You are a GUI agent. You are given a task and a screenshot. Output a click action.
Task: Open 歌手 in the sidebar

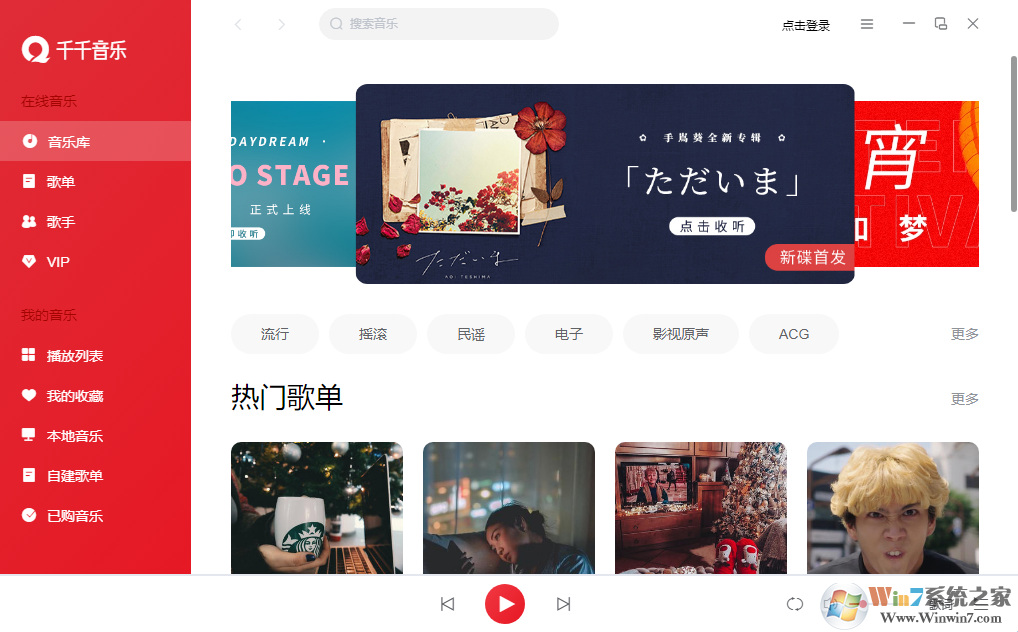pyautogui.click(x=61, y=222)
